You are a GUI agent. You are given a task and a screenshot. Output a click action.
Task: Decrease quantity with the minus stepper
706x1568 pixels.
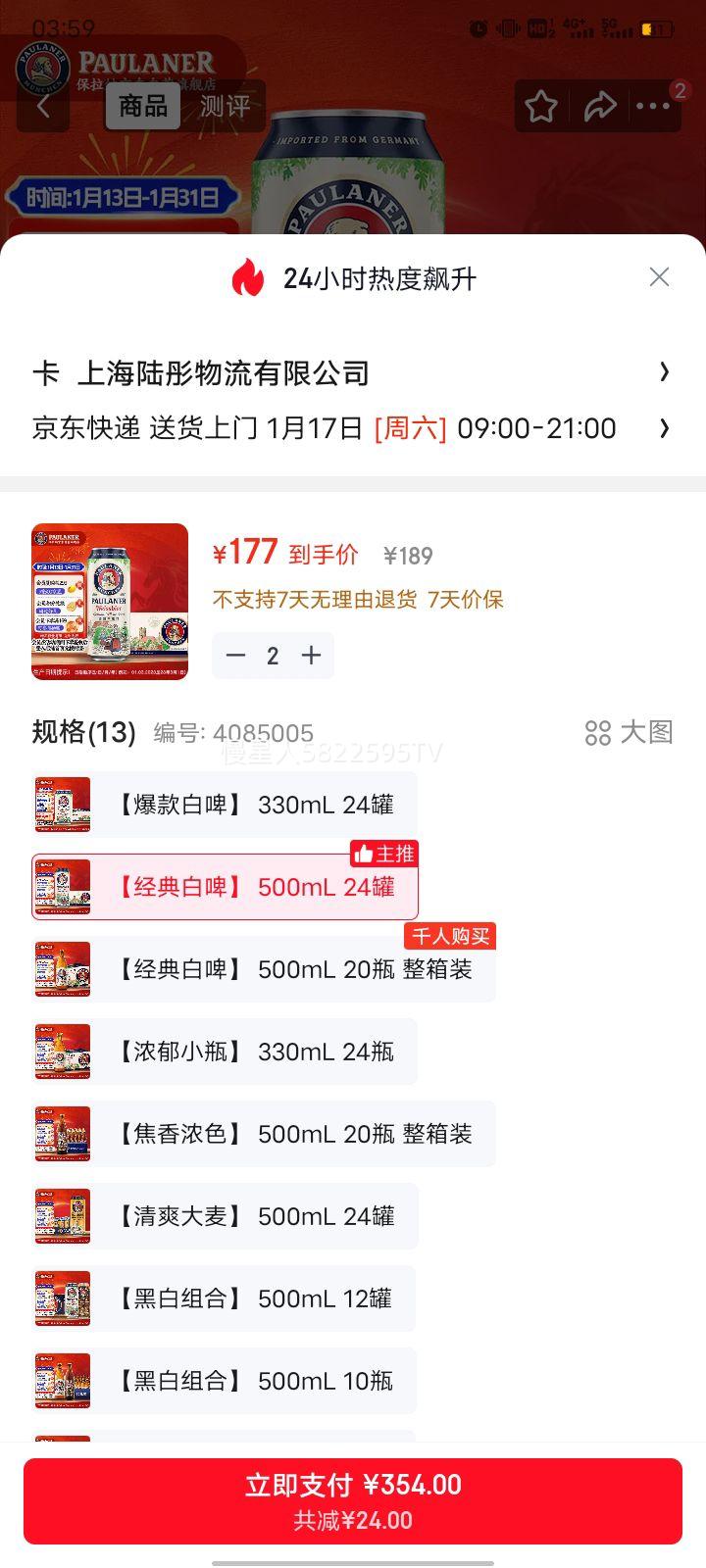click(235, 655)
